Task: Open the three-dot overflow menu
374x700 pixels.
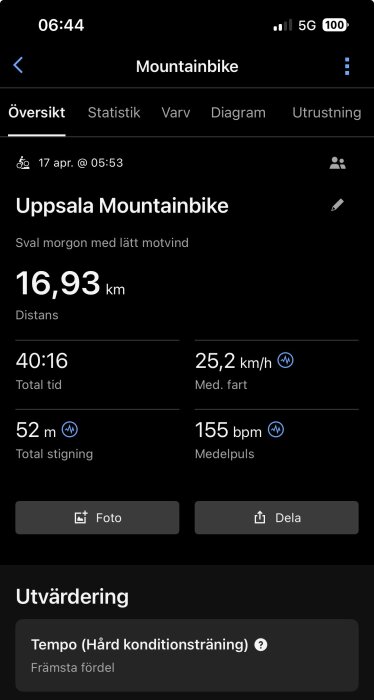Action: (347, 66)
